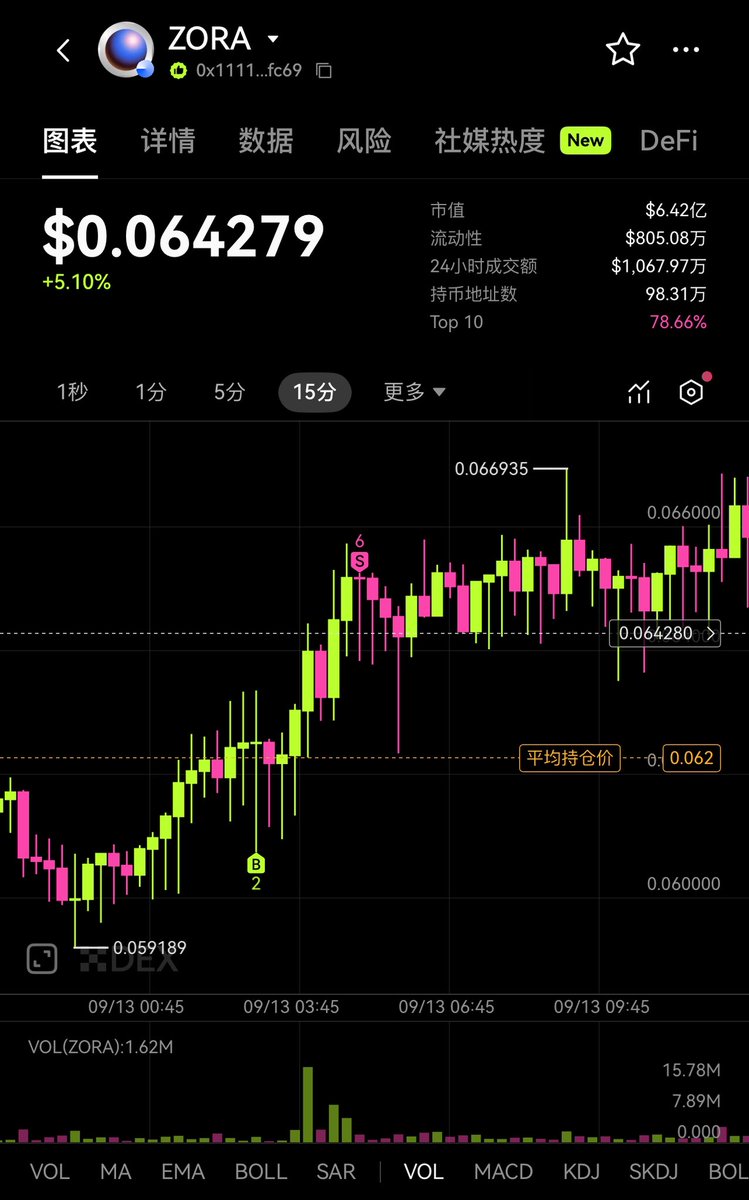The height and width of the screenshot is (1200, 749).
Task: Expand the 更多 interval dropdown
Action: point(415,393)
